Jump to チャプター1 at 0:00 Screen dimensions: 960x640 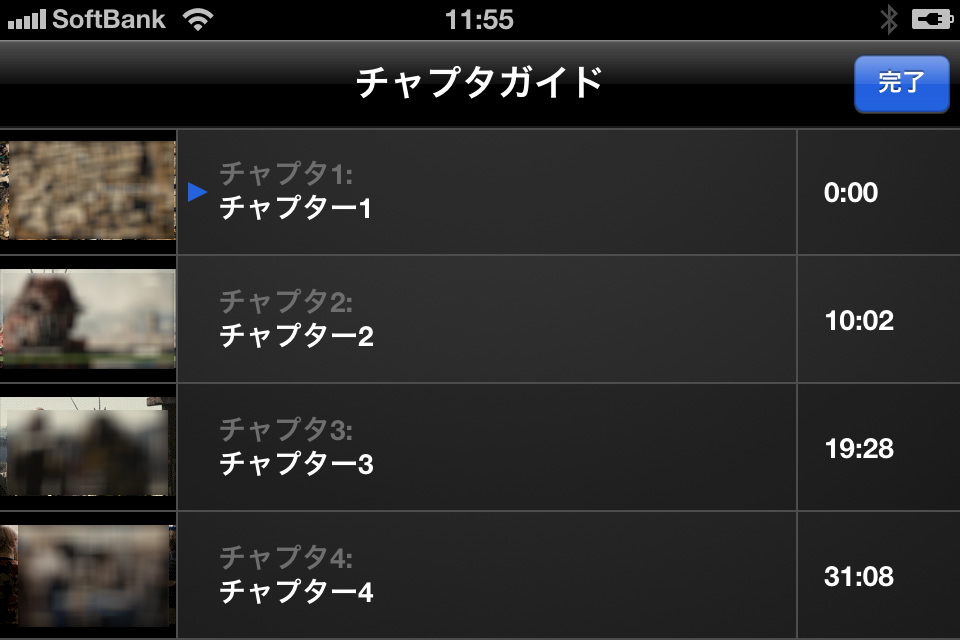(x=486, y=192)
